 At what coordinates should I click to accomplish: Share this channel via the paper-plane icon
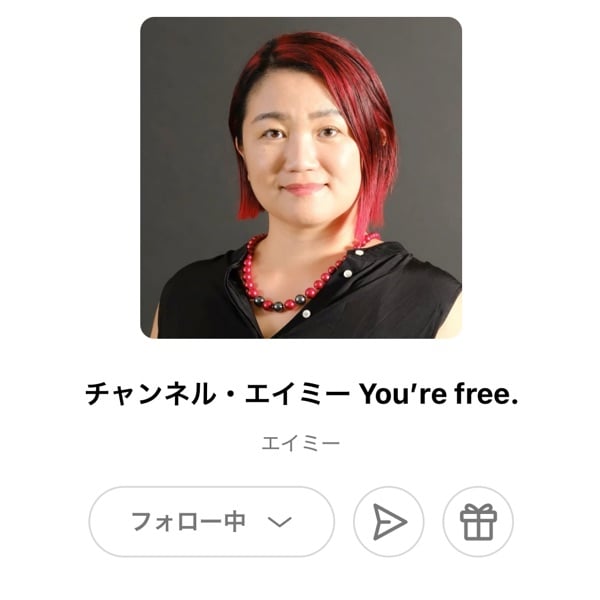click(389, 521)
